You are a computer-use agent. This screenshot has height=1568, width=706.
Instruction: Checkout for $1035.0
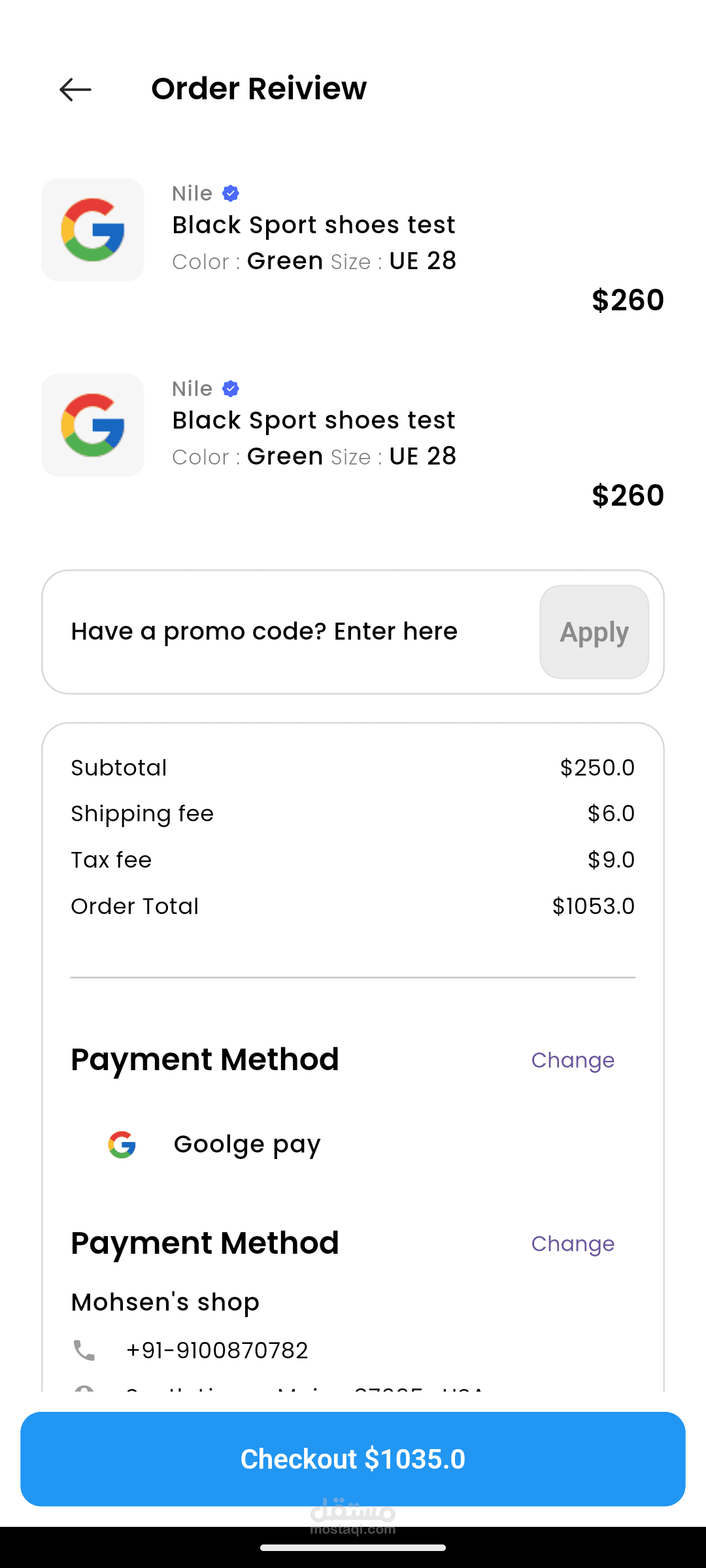point(353,1459)
